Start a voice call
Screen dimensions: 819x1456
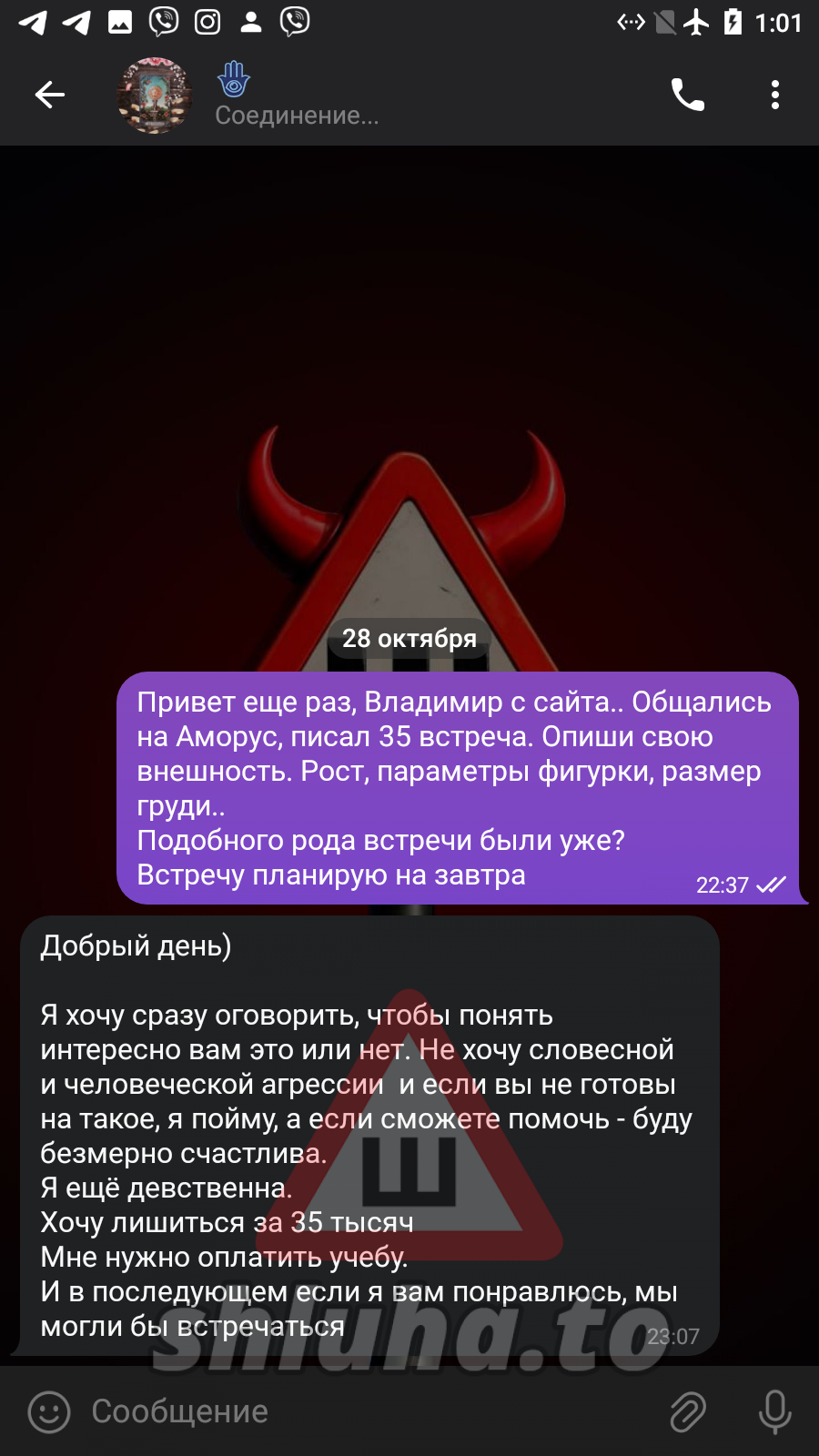[687, 95]
